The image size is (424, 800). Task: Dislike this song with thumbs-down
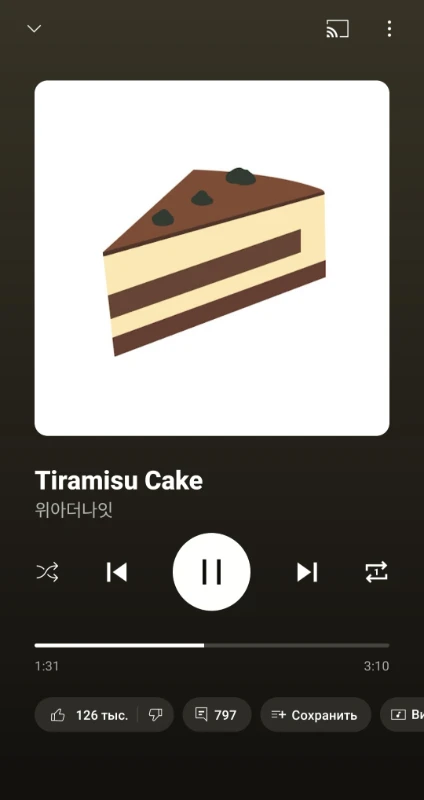click(x=156, y=715)
